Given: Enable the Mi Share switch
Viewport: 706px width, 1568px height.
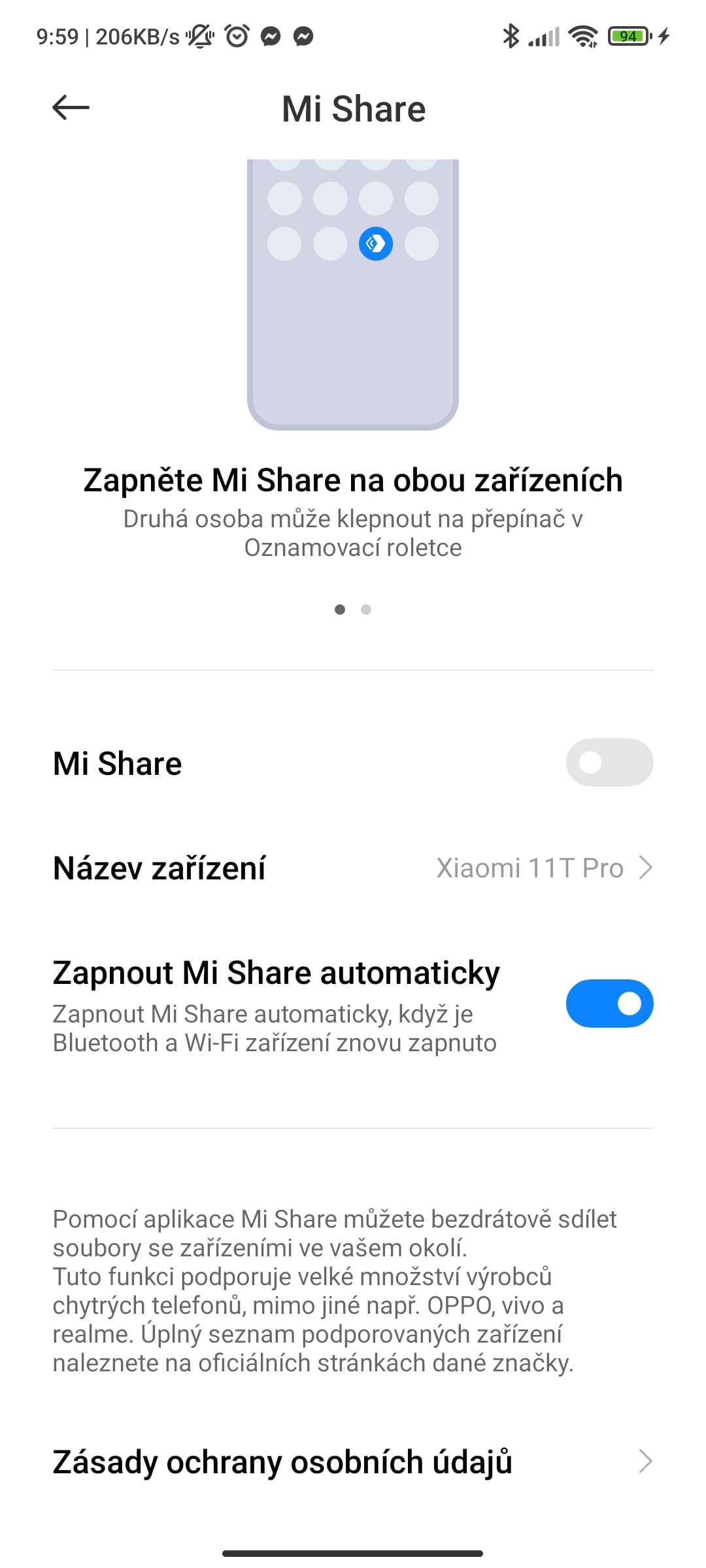Looking at the screenshot, I should point(609,762).
